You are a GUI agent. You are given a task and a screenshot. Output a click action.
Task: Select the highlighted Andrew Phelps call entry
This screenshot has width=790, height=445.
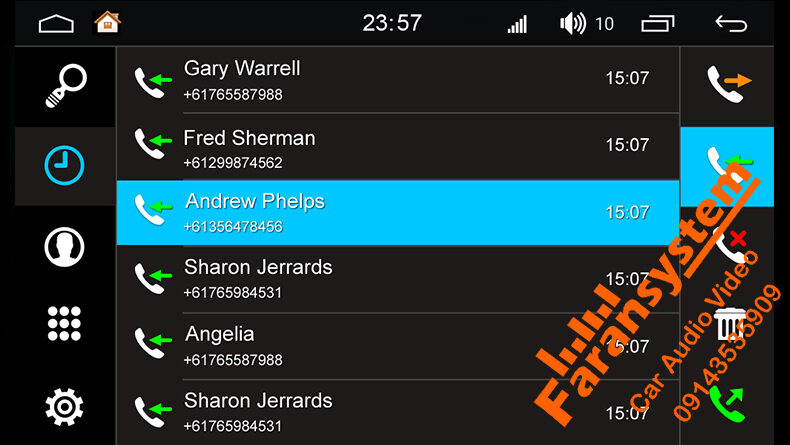397,213
